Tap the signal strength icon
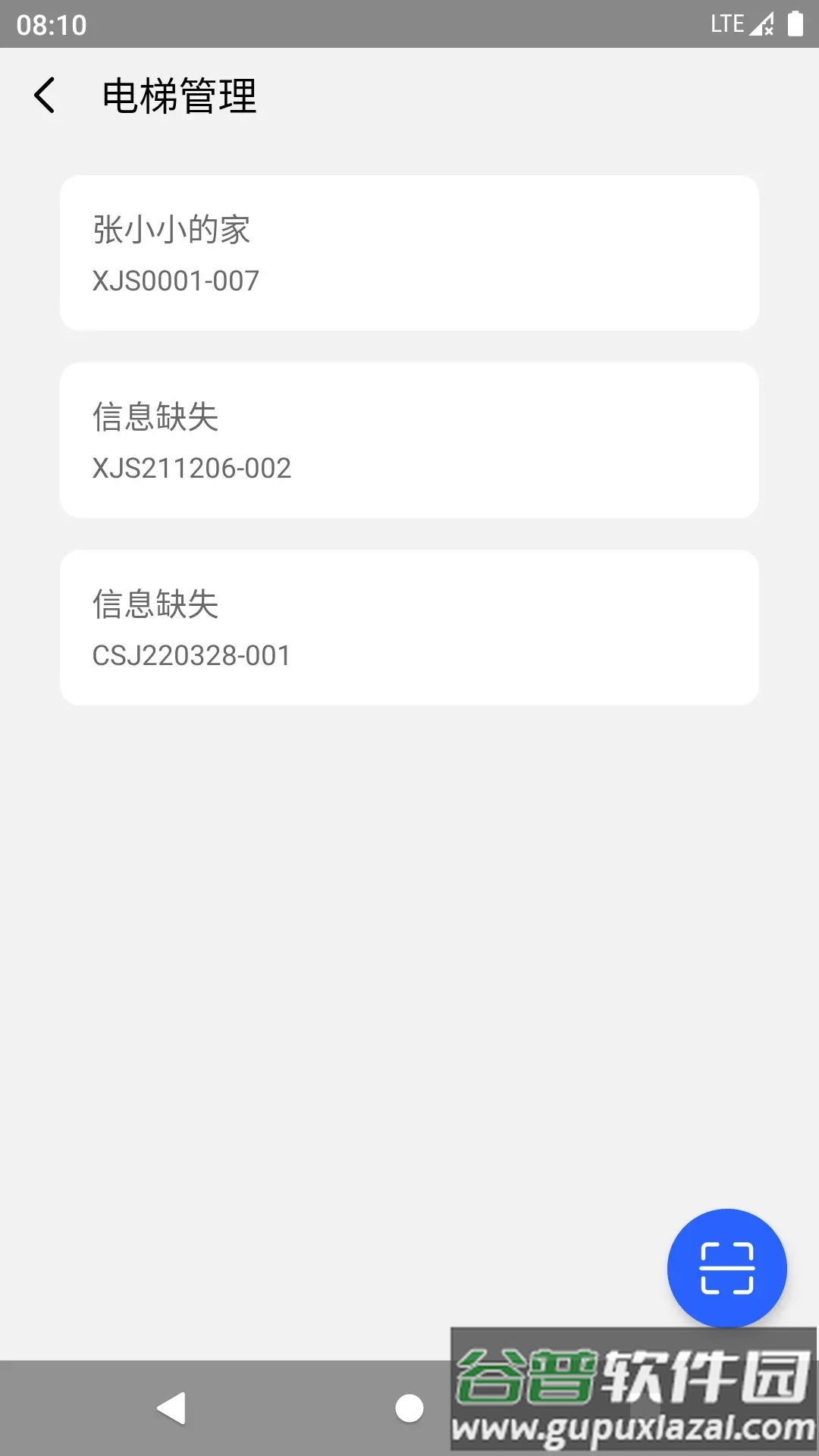The width and height of the screenshot is (819, 1456). [761, 24]
